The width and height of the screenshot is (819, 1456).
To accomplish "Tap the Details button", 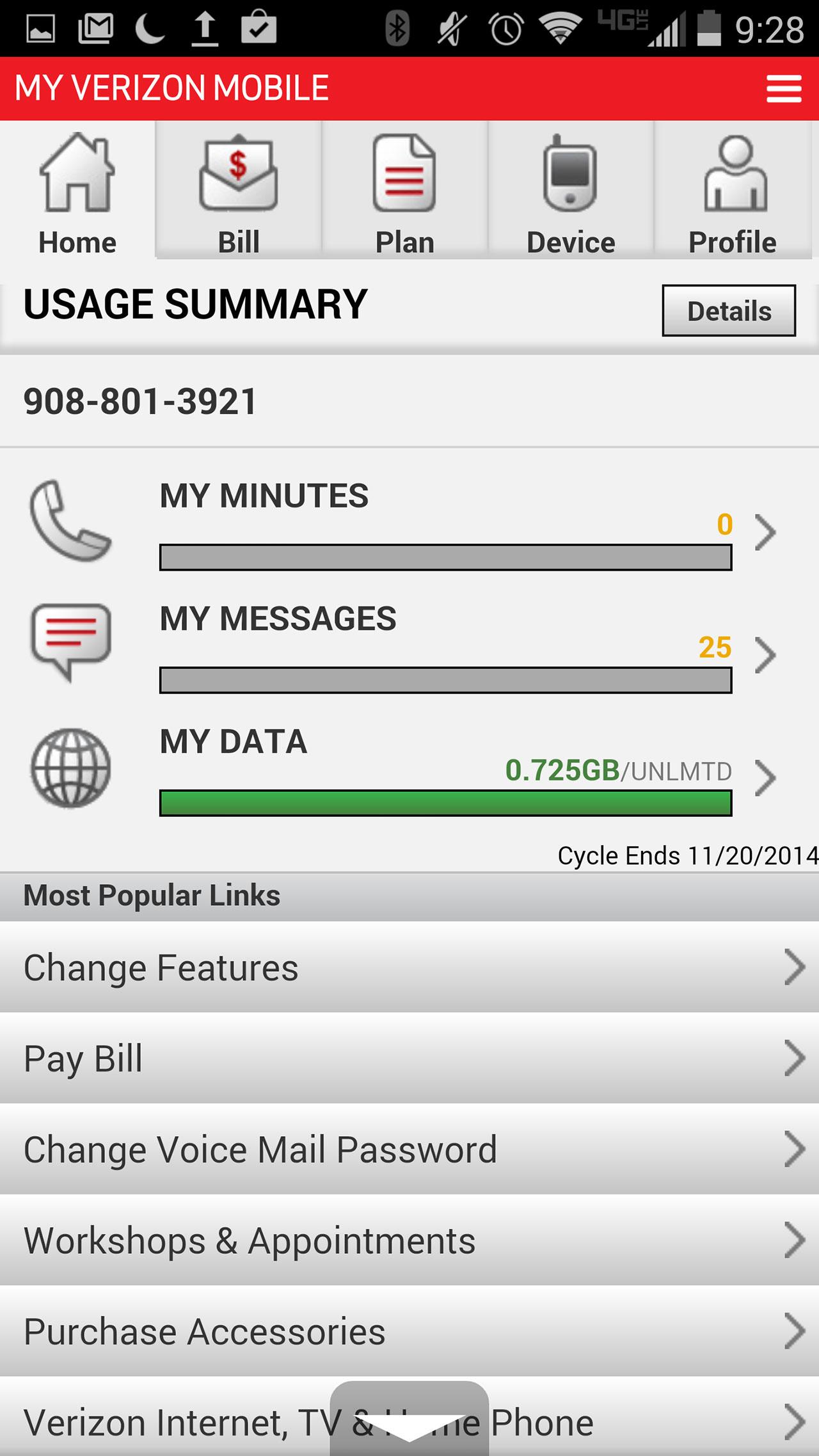I will pos(729,311).
